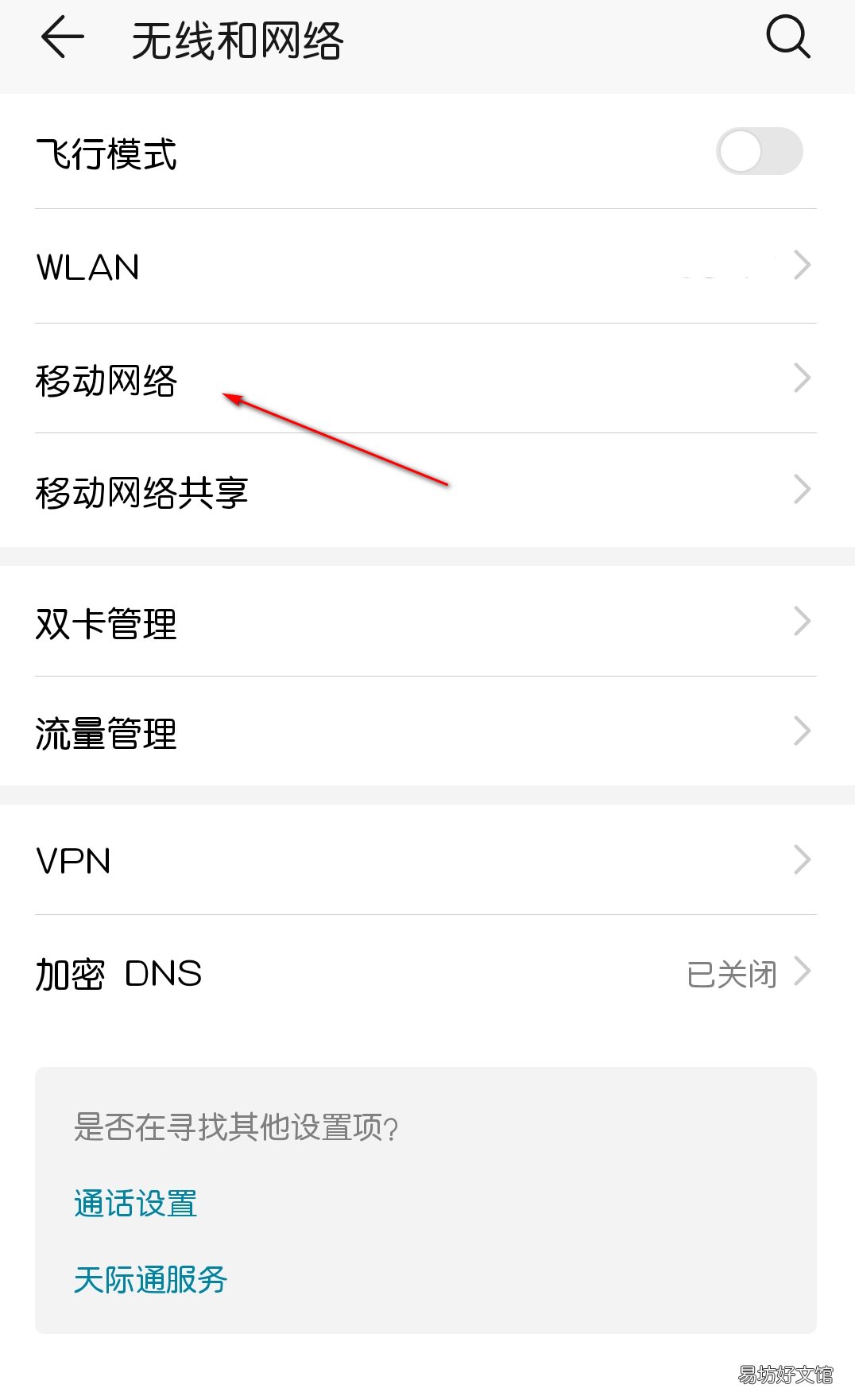The height and width of the screenshot is (1400, 855).
Task: Open the search icon
Action: (x=787, y=37)
